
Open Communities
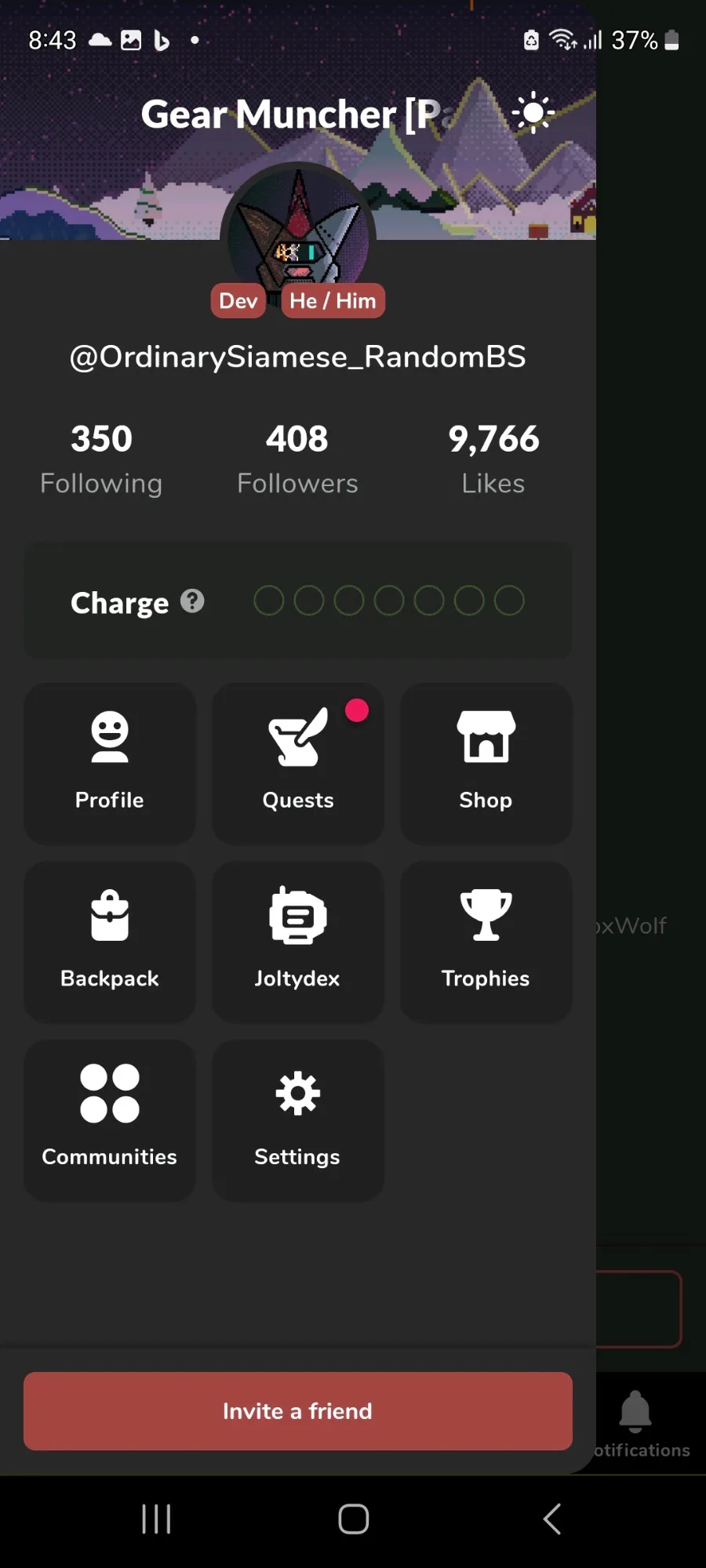pos(110,1120)
